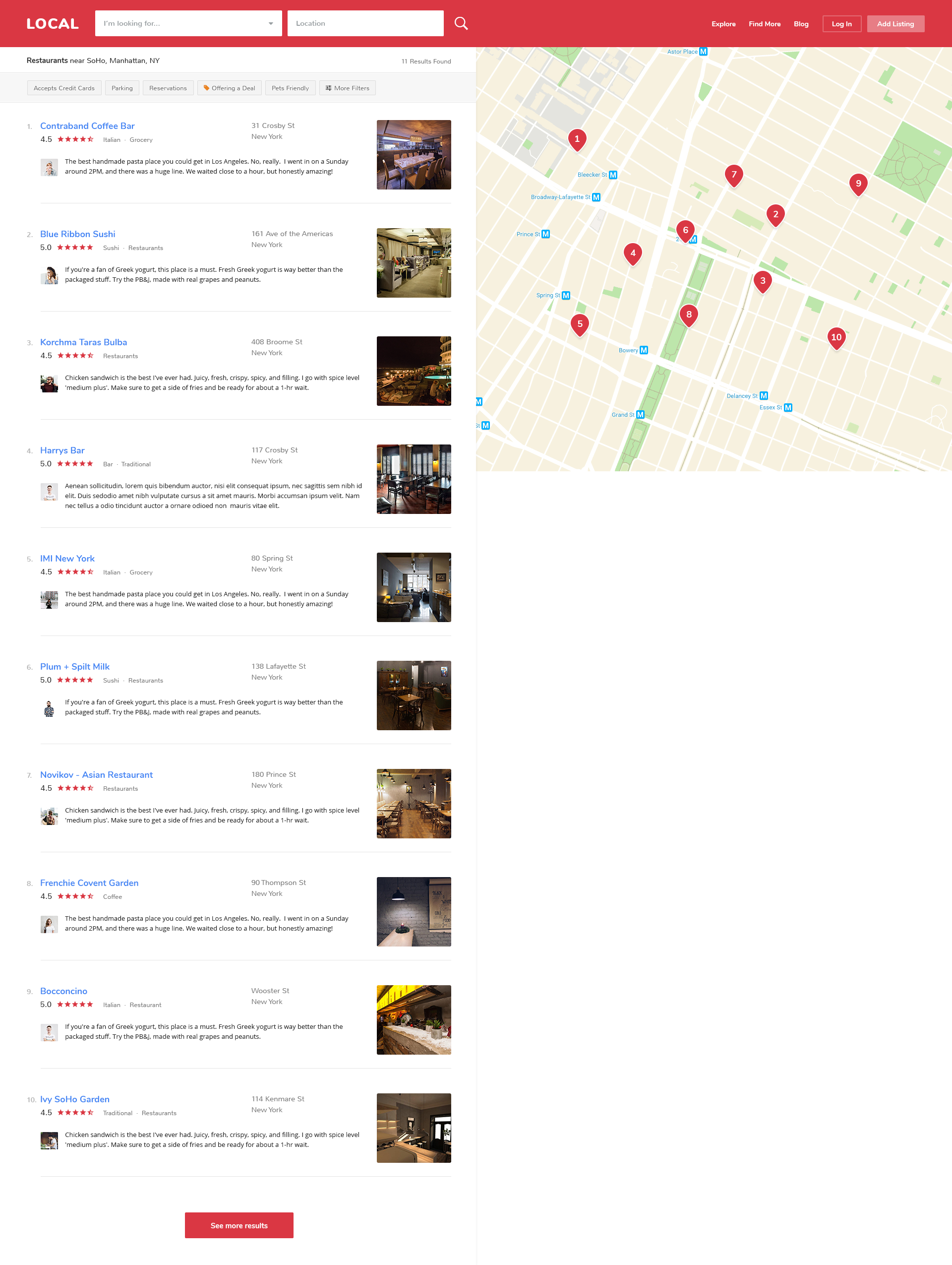Select map pin number 7
The height and width of the screenshot is (1265, 952).
click(734, 175)
